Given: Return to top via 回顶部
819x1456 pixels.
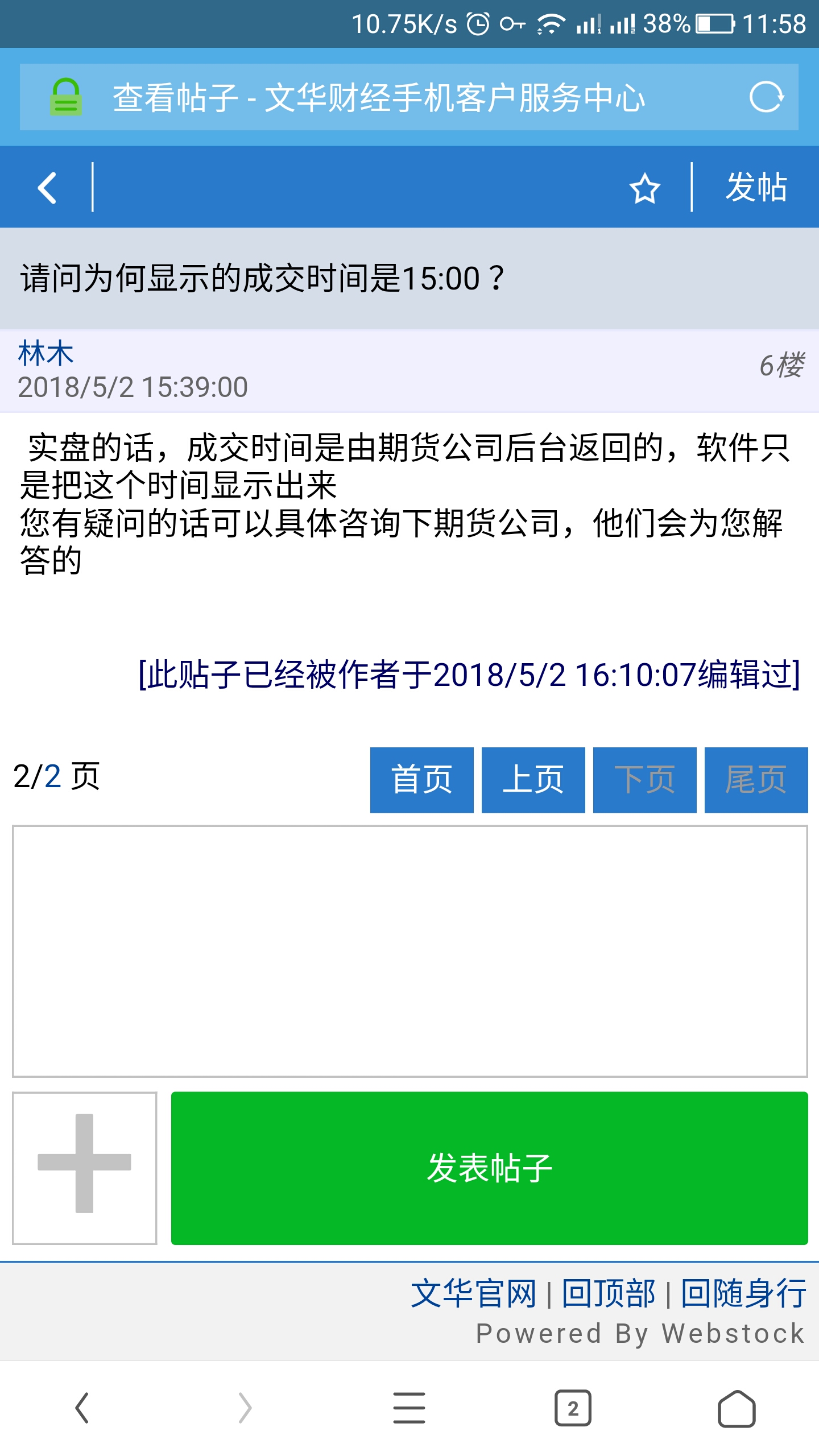Looking at the screenshot, I should coord(608,1294).
